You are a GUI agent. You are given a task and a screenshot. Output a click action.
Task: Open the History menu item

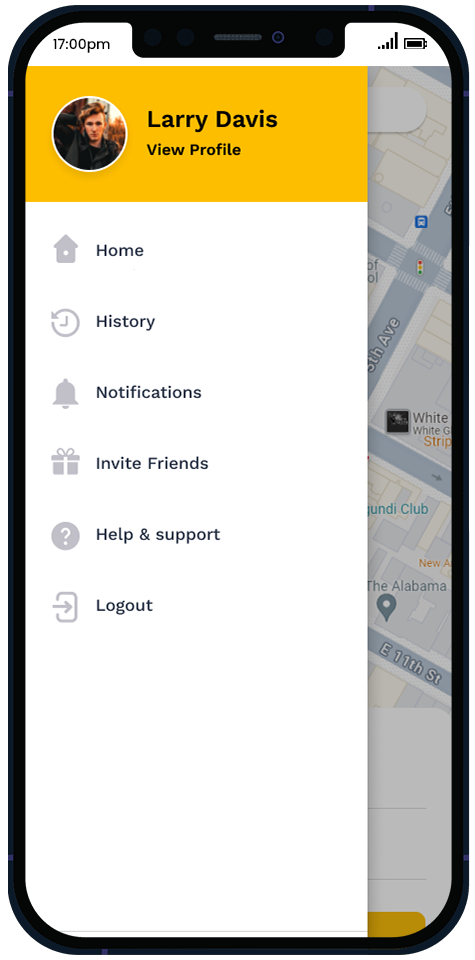(x=196, y=321)
